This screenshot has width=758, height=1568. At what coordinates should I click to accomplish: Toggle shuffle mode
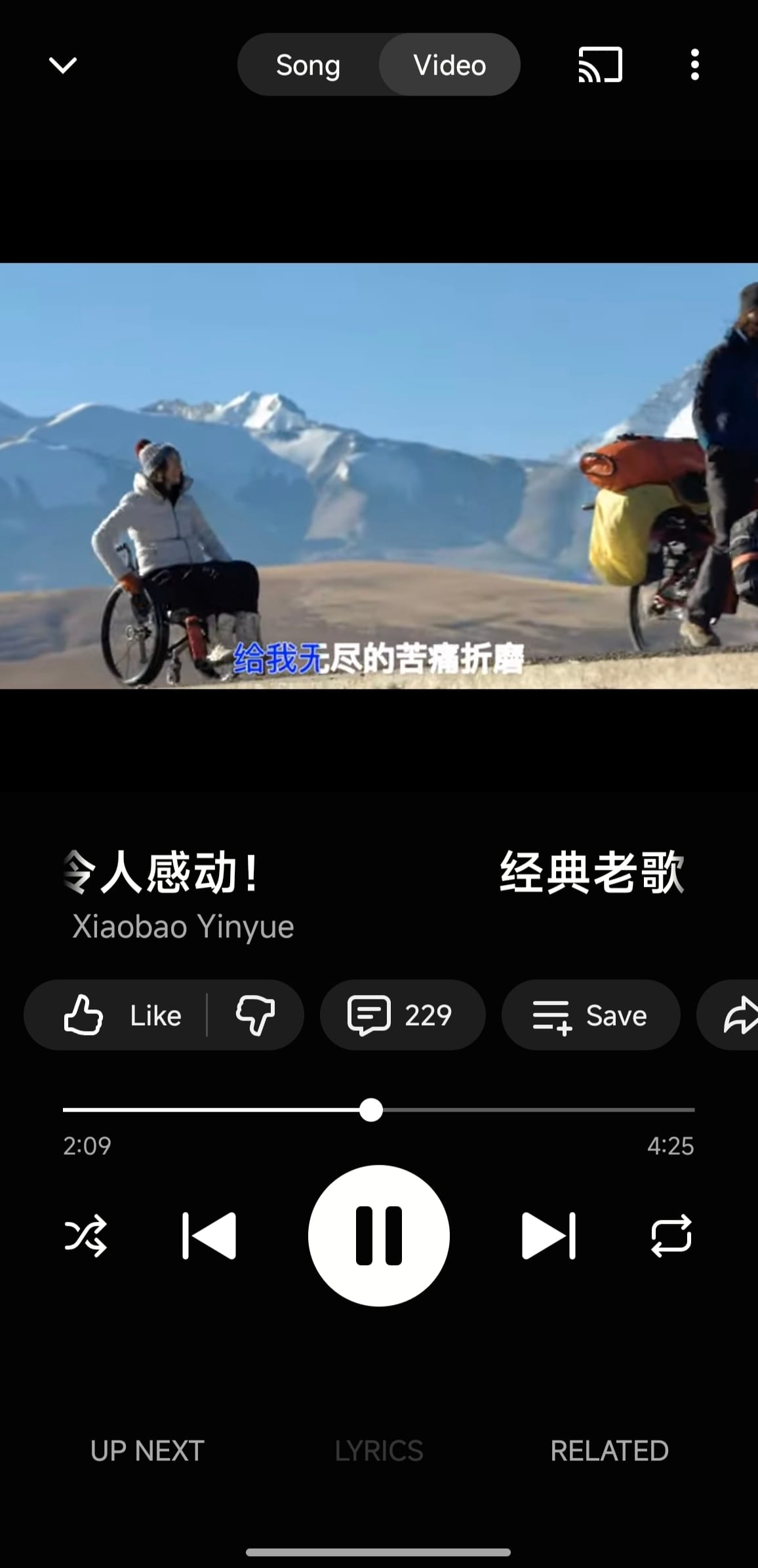86,1236
